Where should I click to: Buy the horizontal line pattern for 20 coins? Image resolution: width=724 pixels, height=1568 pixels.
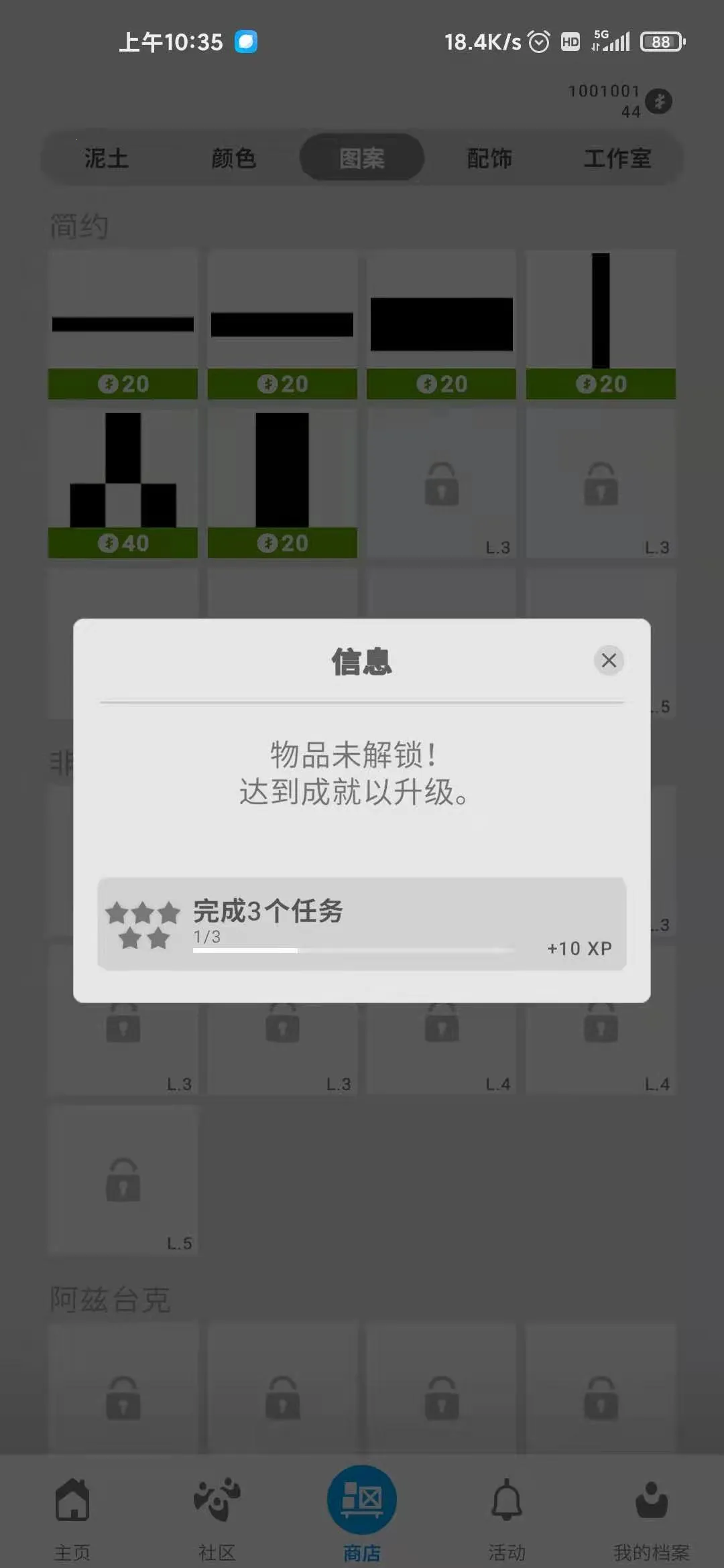pyautogui.click(x=122, y=384)
